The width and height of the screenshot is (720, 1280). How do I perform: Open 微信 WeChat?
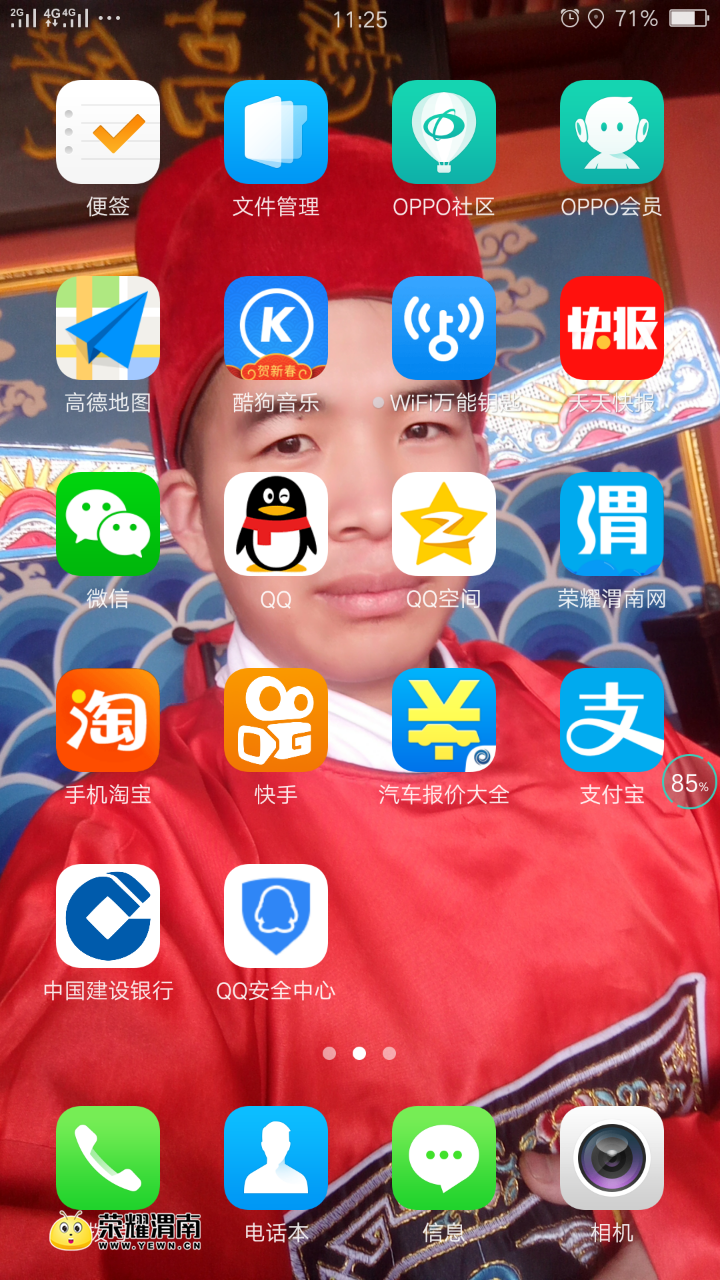point(108,524)
